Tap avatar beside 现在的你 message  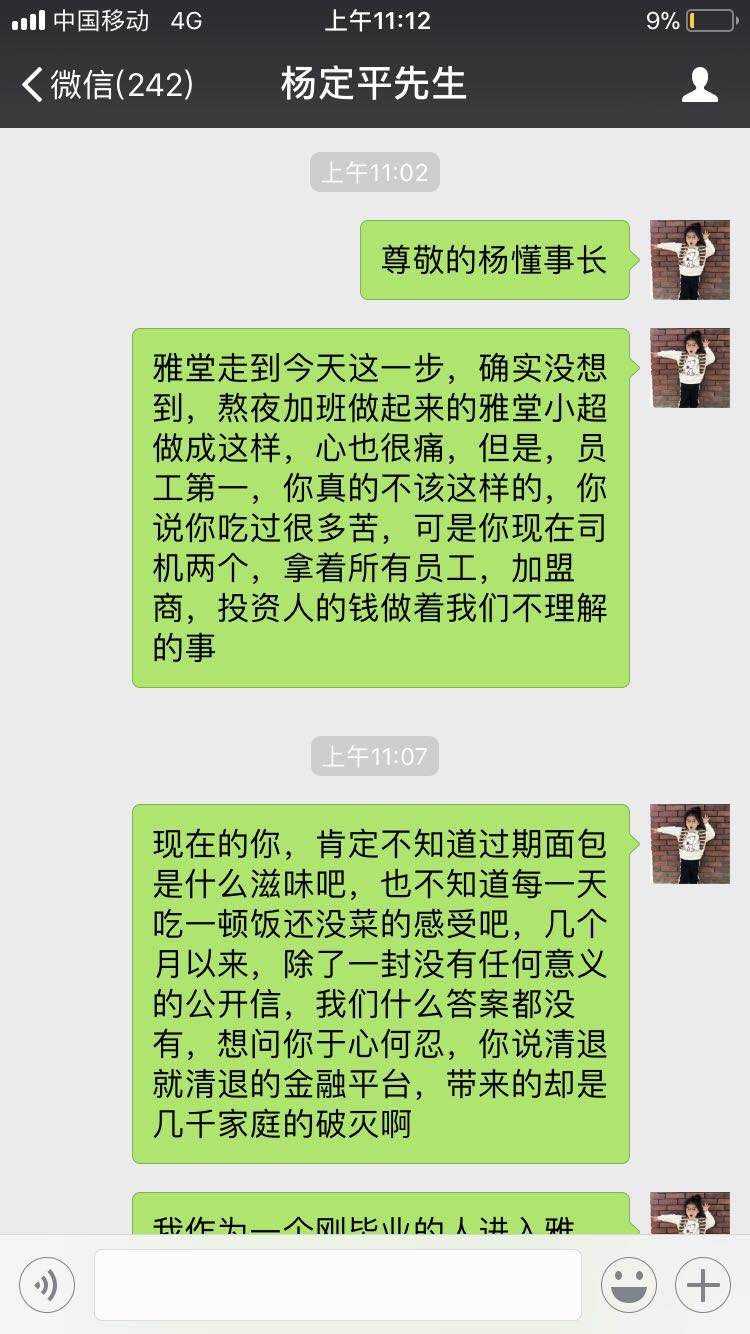click(690, 844)
